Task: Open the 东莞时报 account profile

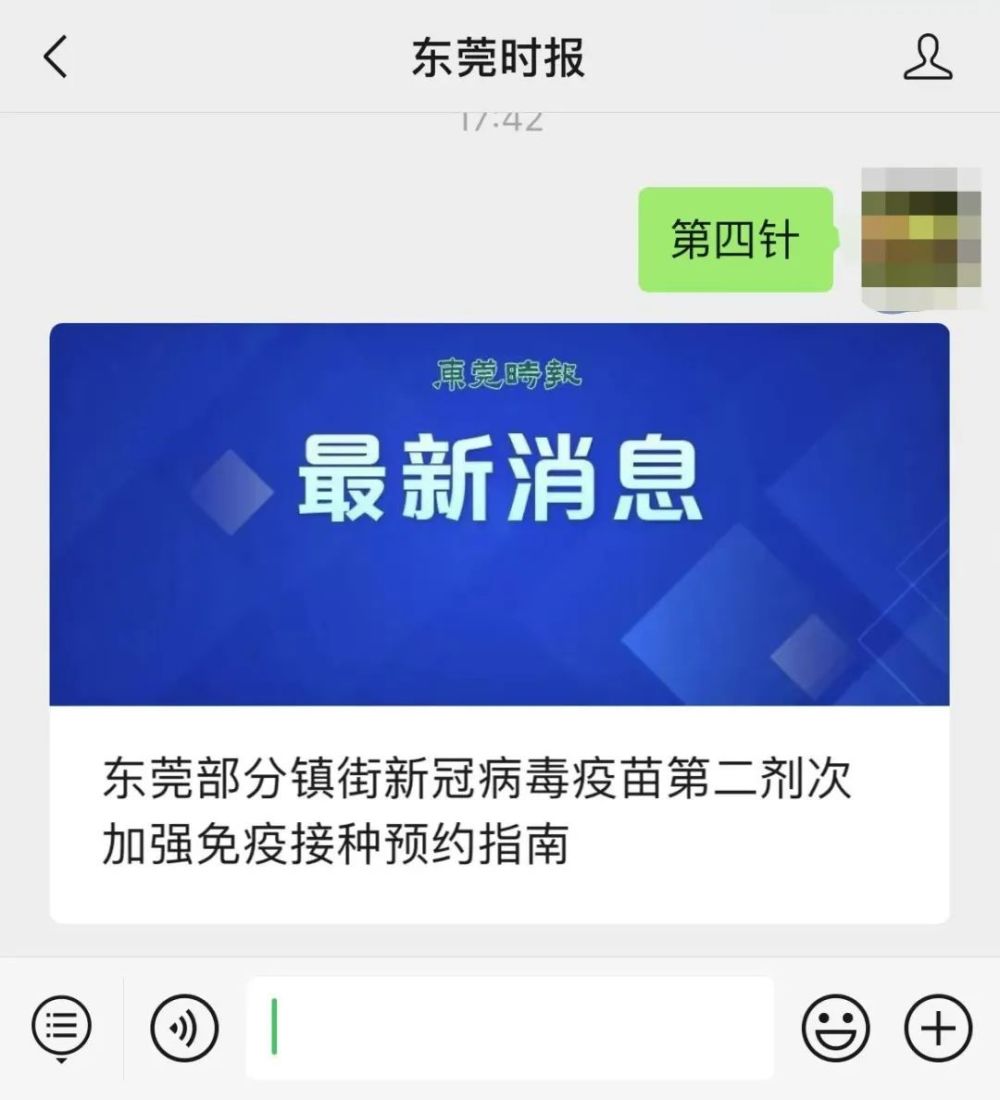Action: click(x=927, y=58)
